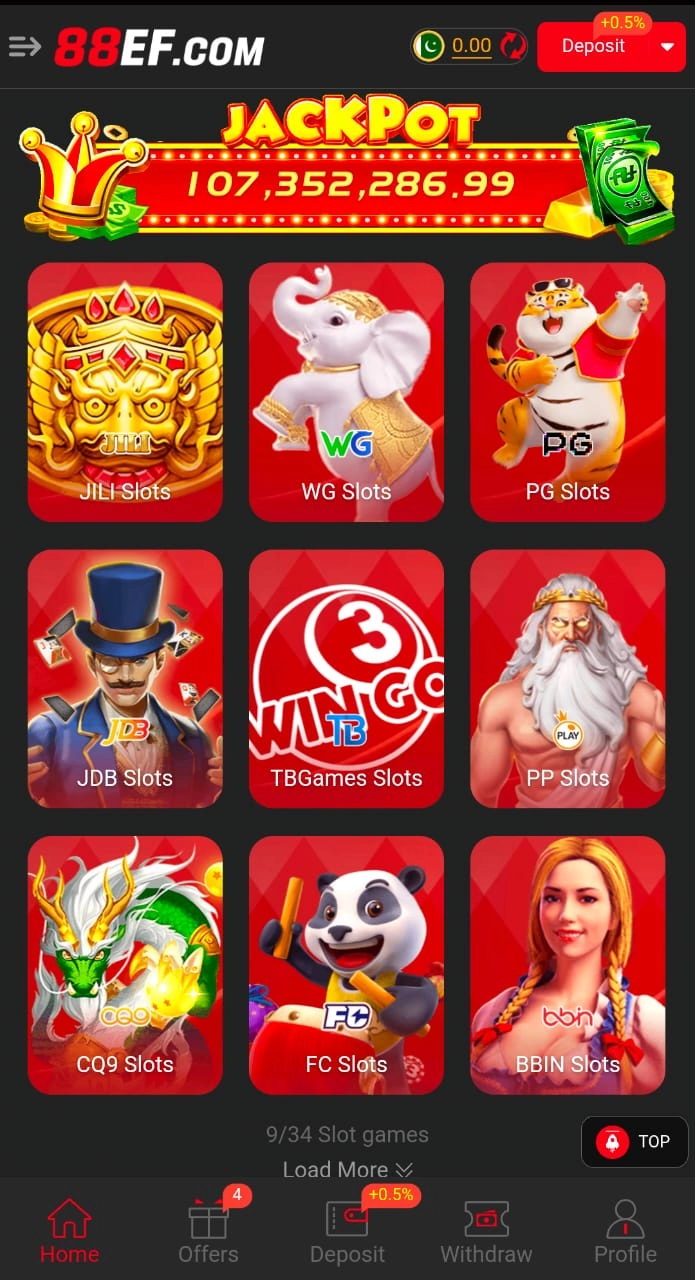Switch to the Withdraw tab
The image size is (695, 1280).
coord(486,1231)
